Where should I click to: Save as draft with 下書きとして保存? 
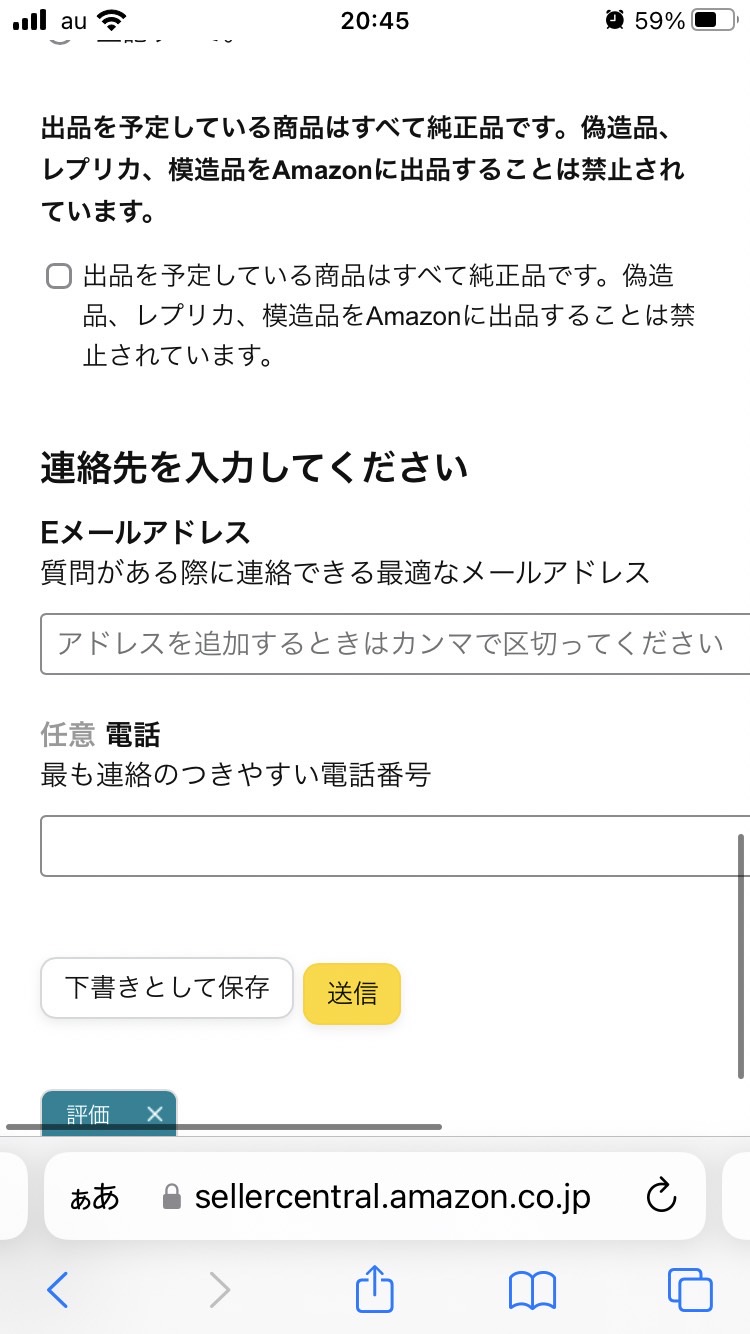coord(167,988)
